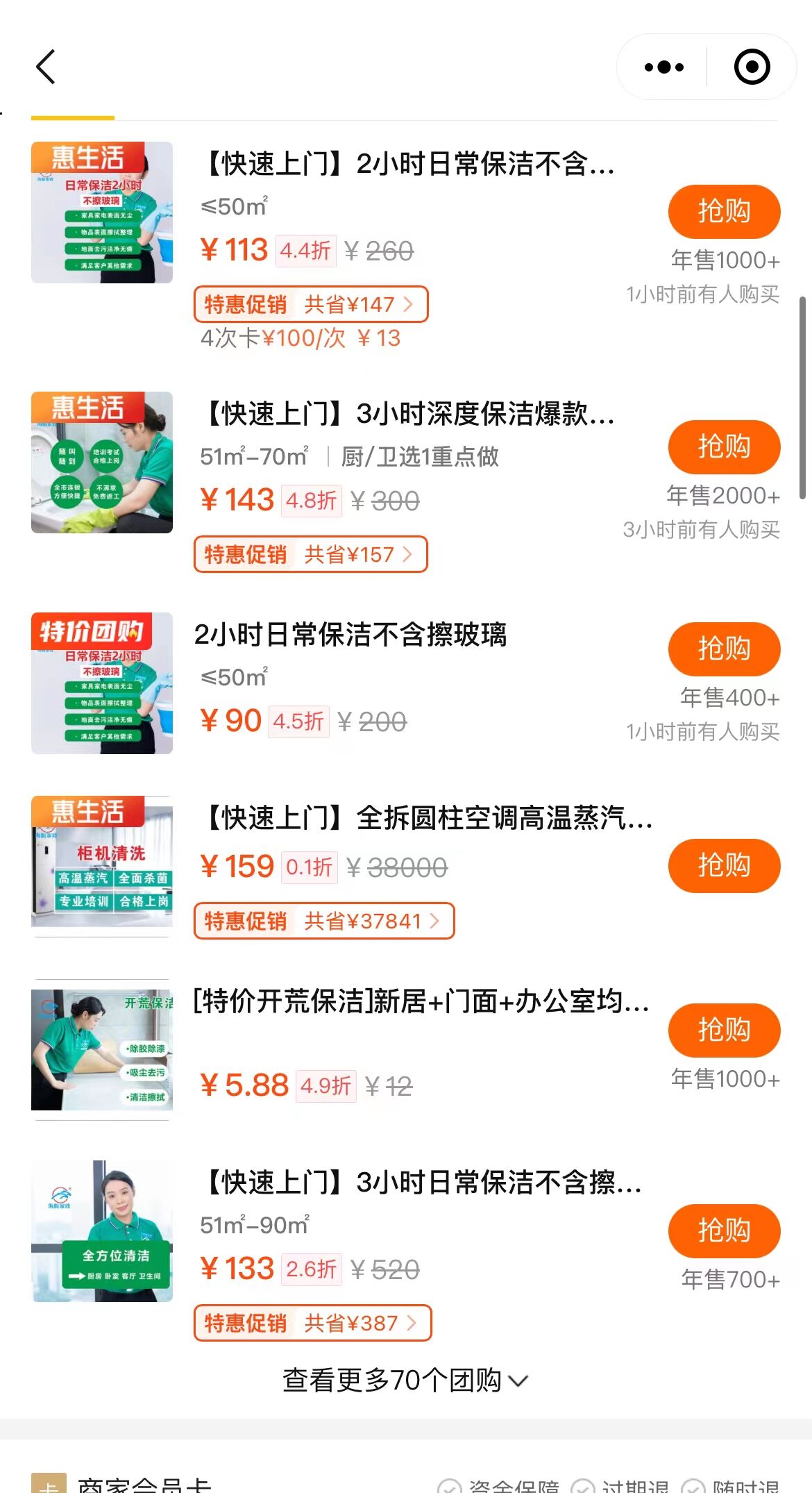Open the 共省¥37841 promotion details
The height and width of the screenshot is (1493, 812).
point(324,921)
